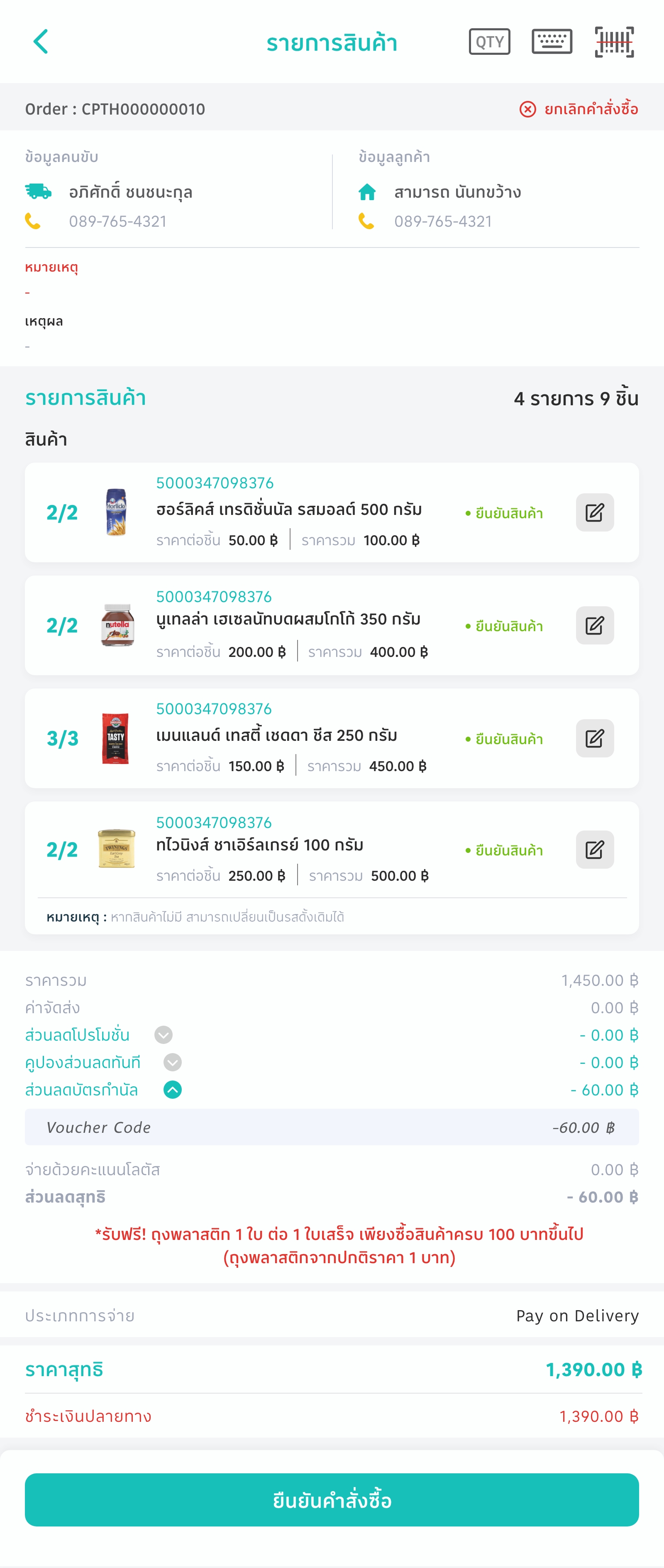The image size is (664, 1568).
Task: Open the QTY quantity entry mode
Action: (489, 42)
